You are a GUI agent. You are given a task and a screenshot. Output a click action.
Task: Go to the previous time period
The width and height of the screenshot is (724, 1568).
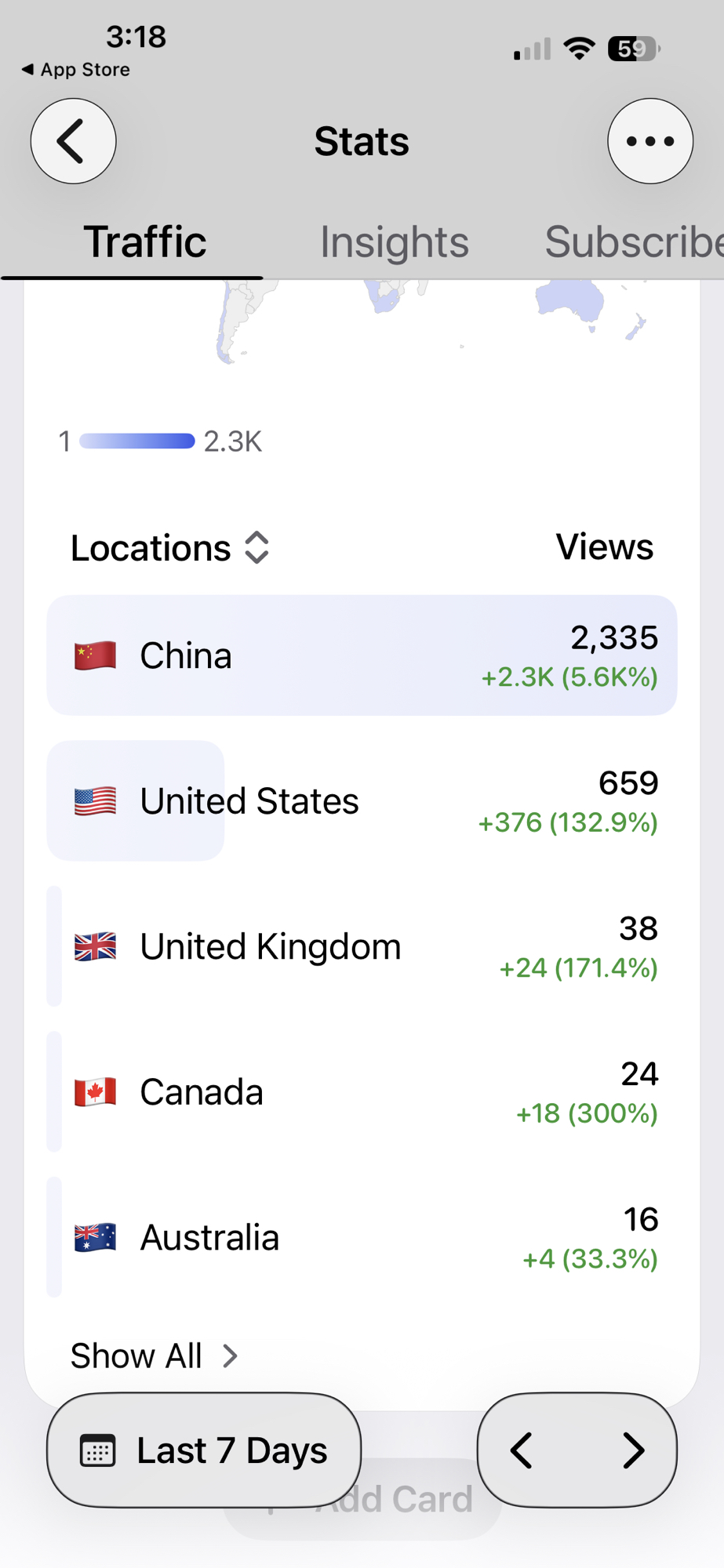[x=522, y=1450]
